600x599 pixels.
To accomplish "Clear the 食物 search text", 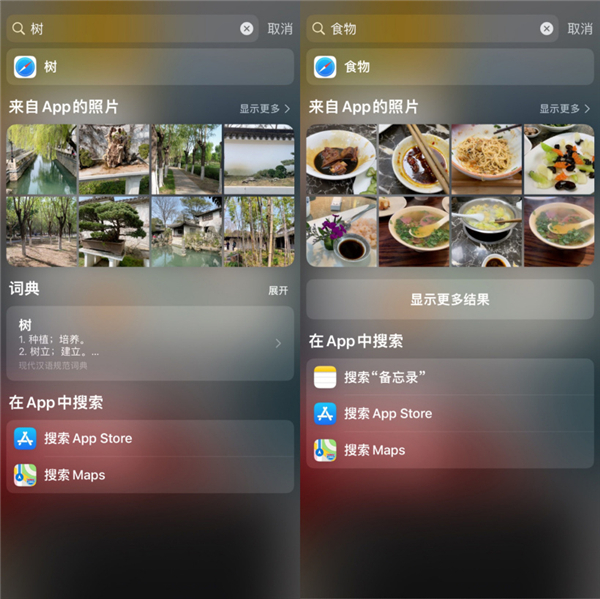I will pos(546,29).
